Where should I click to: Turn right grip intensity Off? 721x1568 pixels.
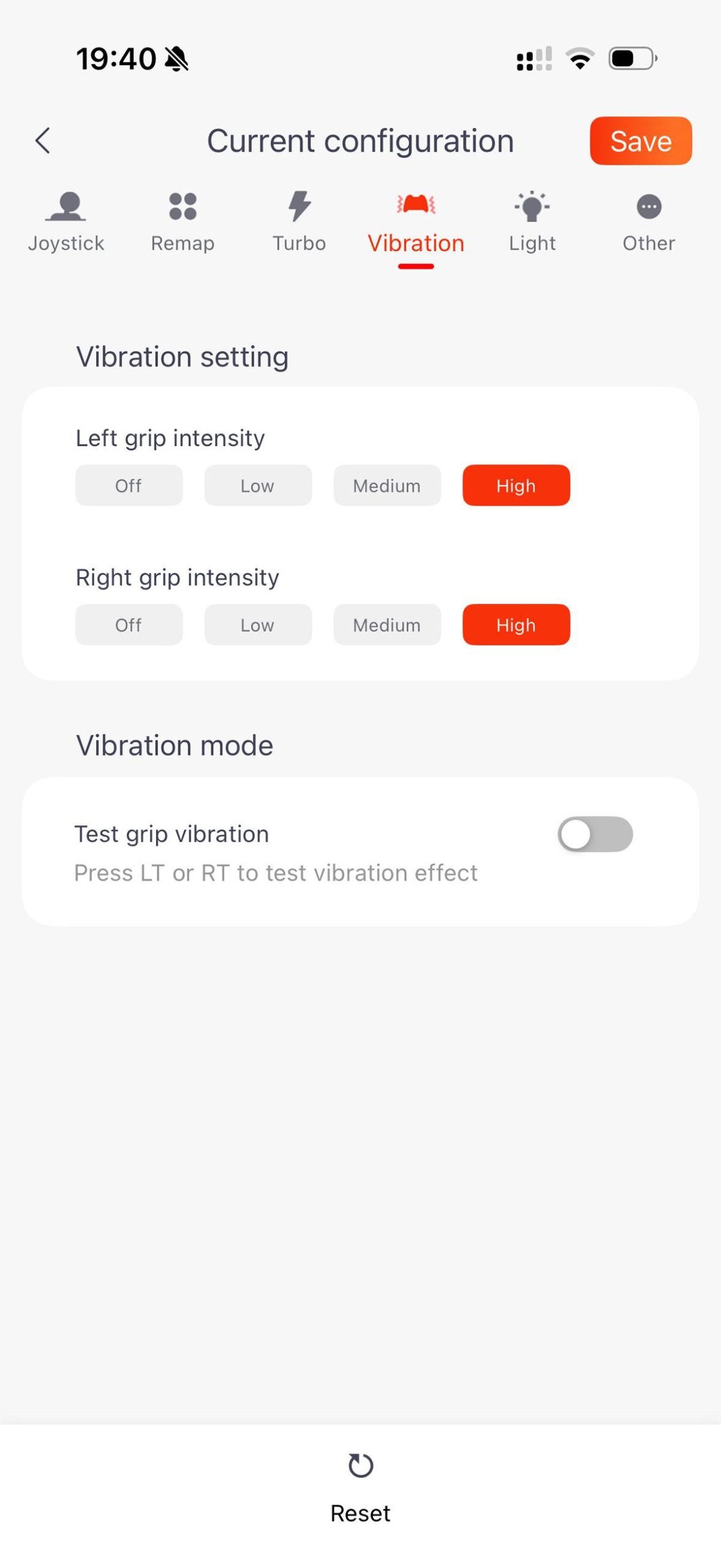129,624
